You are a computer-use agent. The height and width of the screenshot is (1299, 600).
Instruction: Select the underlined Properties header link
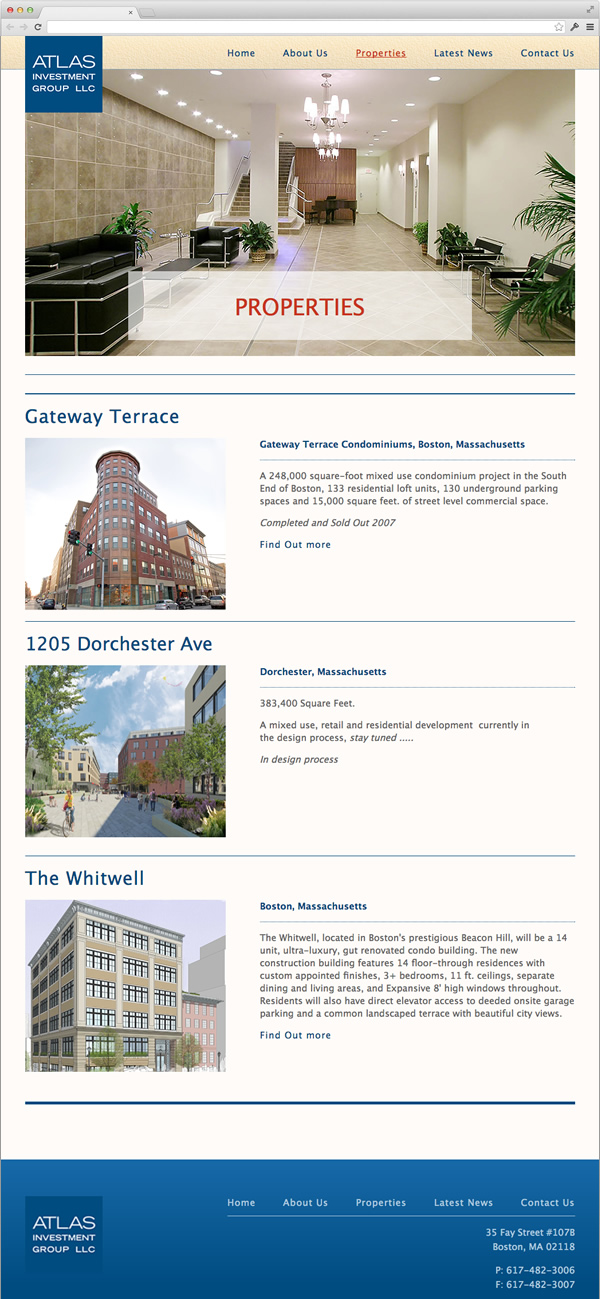click(x=381, y=53)
